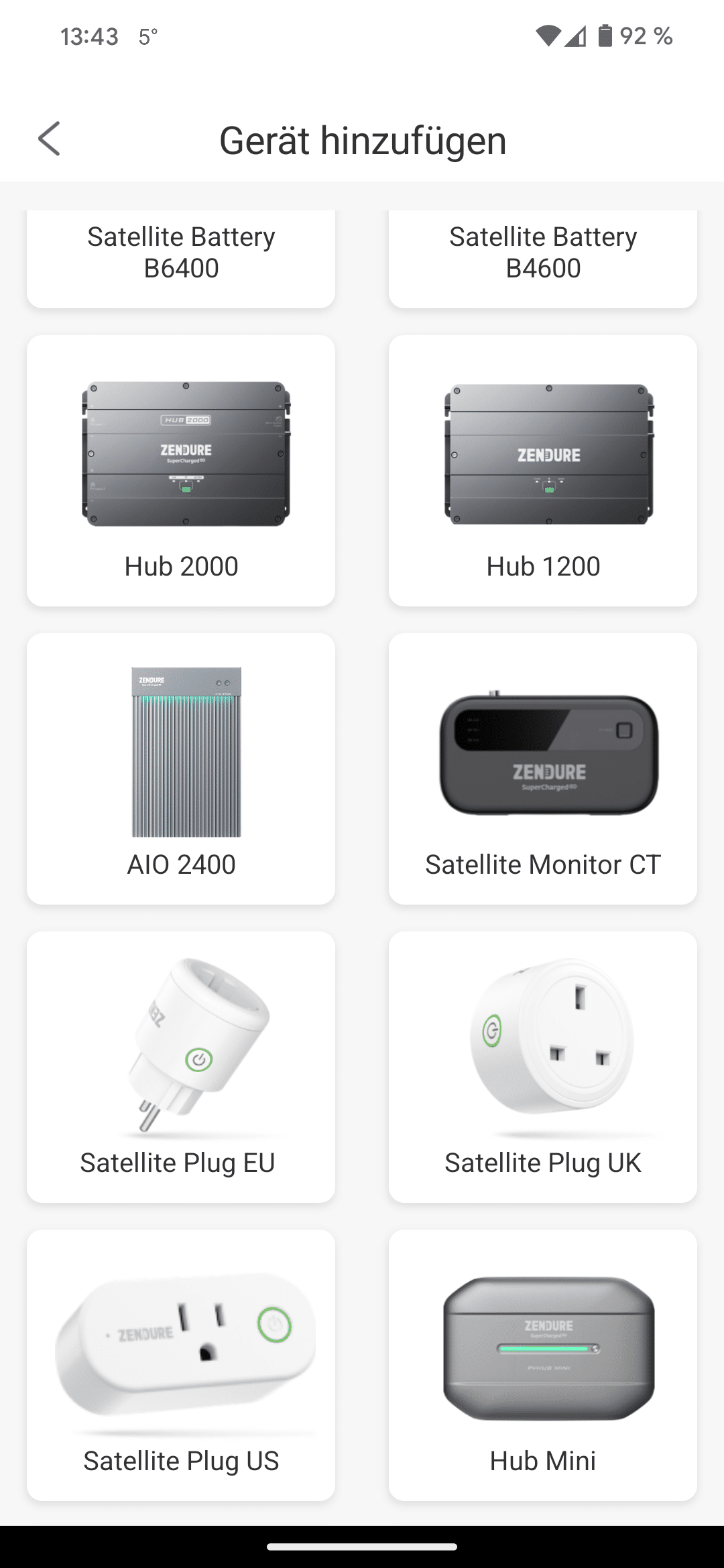Go back from Gerät hinzufügen

[x=50, y=139]
